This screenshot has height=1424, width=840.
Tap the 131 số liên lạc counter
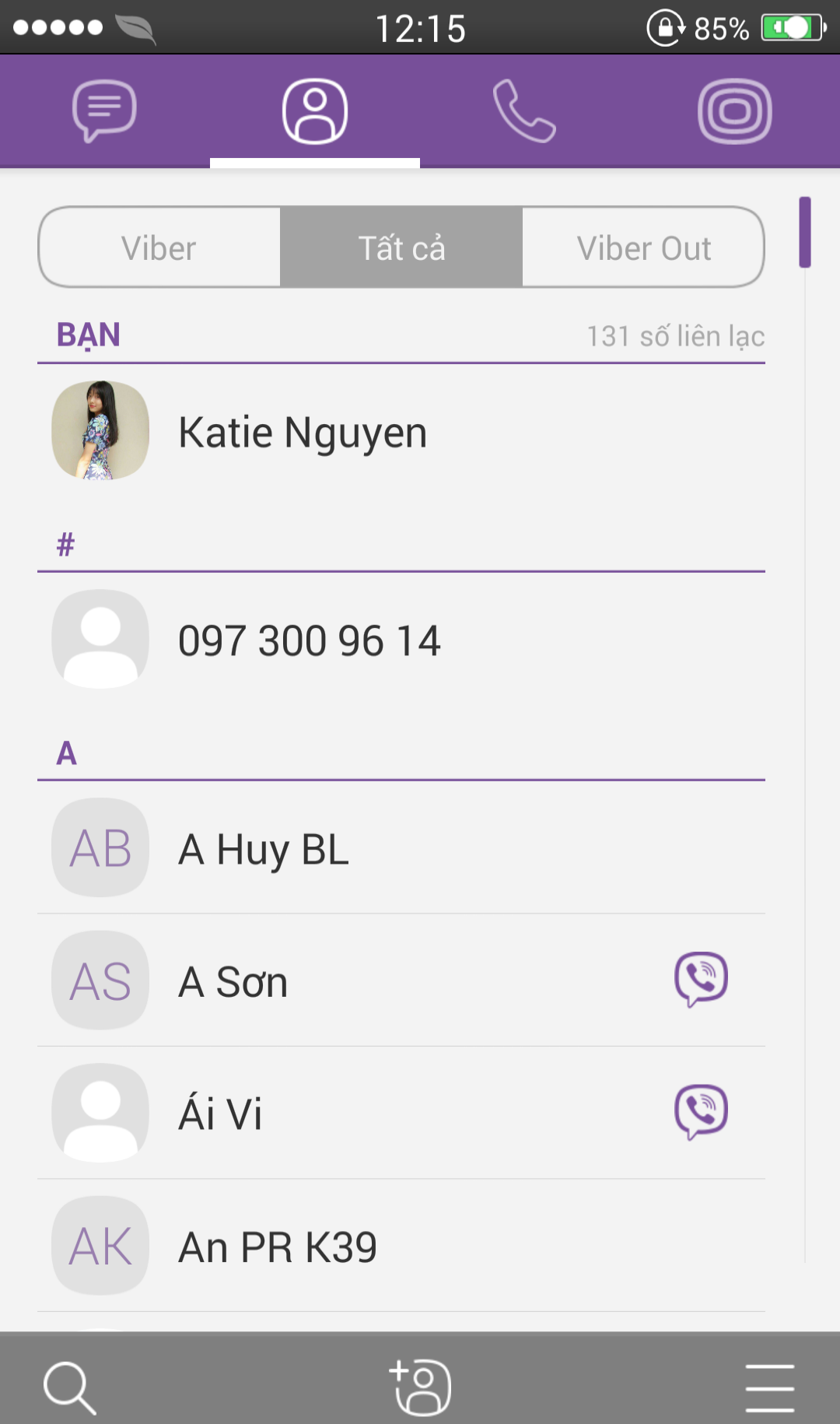click(x=675, y=335)
